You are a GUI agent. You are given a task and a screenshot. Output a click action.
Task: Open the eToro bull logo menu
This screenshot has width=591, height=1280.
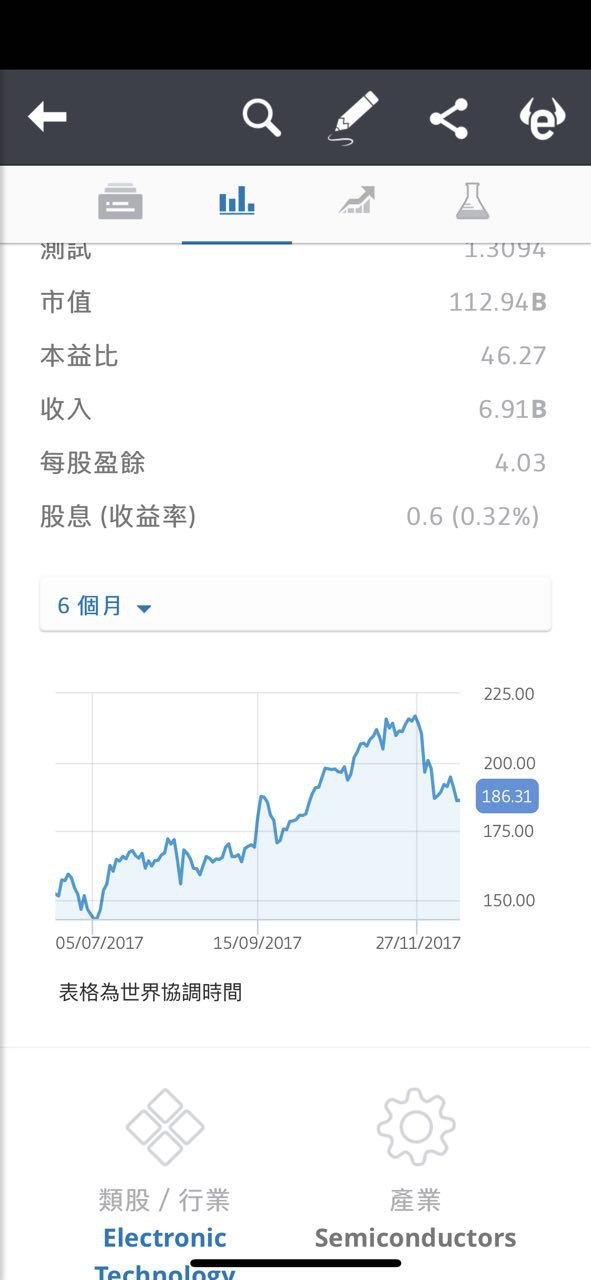(x=543, y=119)
